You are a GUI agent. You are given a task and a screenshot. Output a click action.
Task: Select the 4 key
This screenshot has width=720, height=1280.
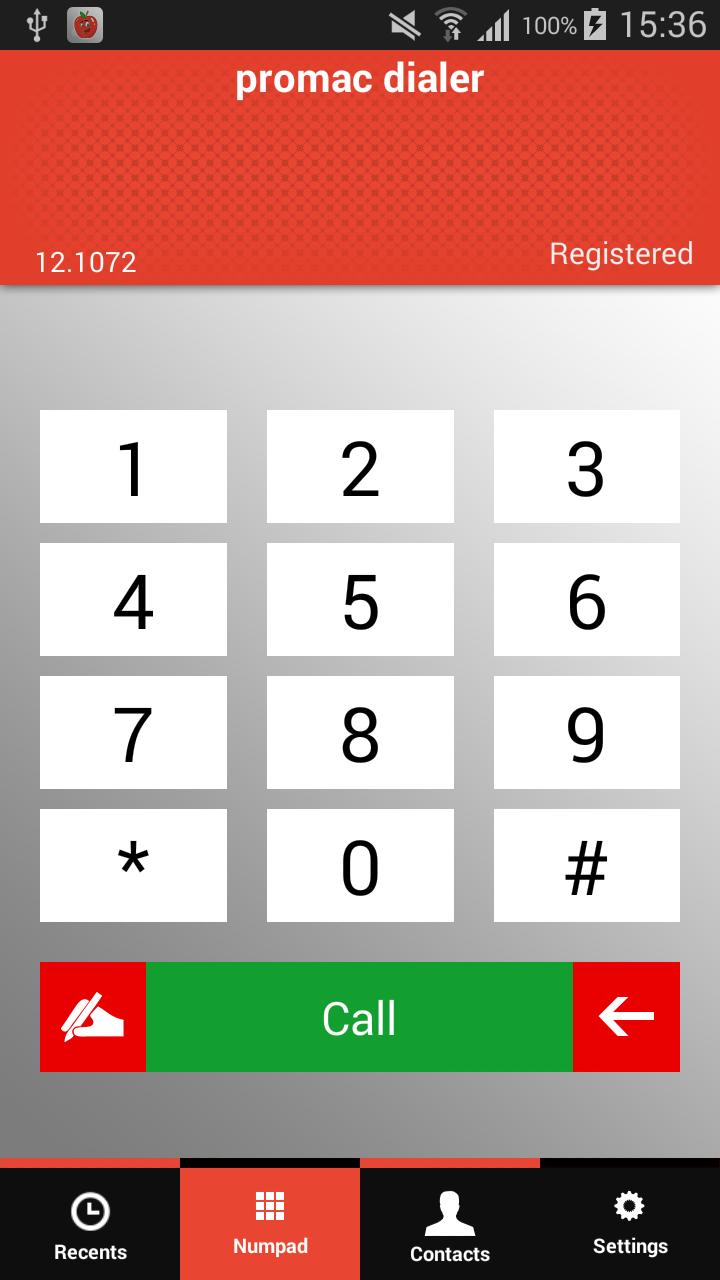[x=133, y=599]
